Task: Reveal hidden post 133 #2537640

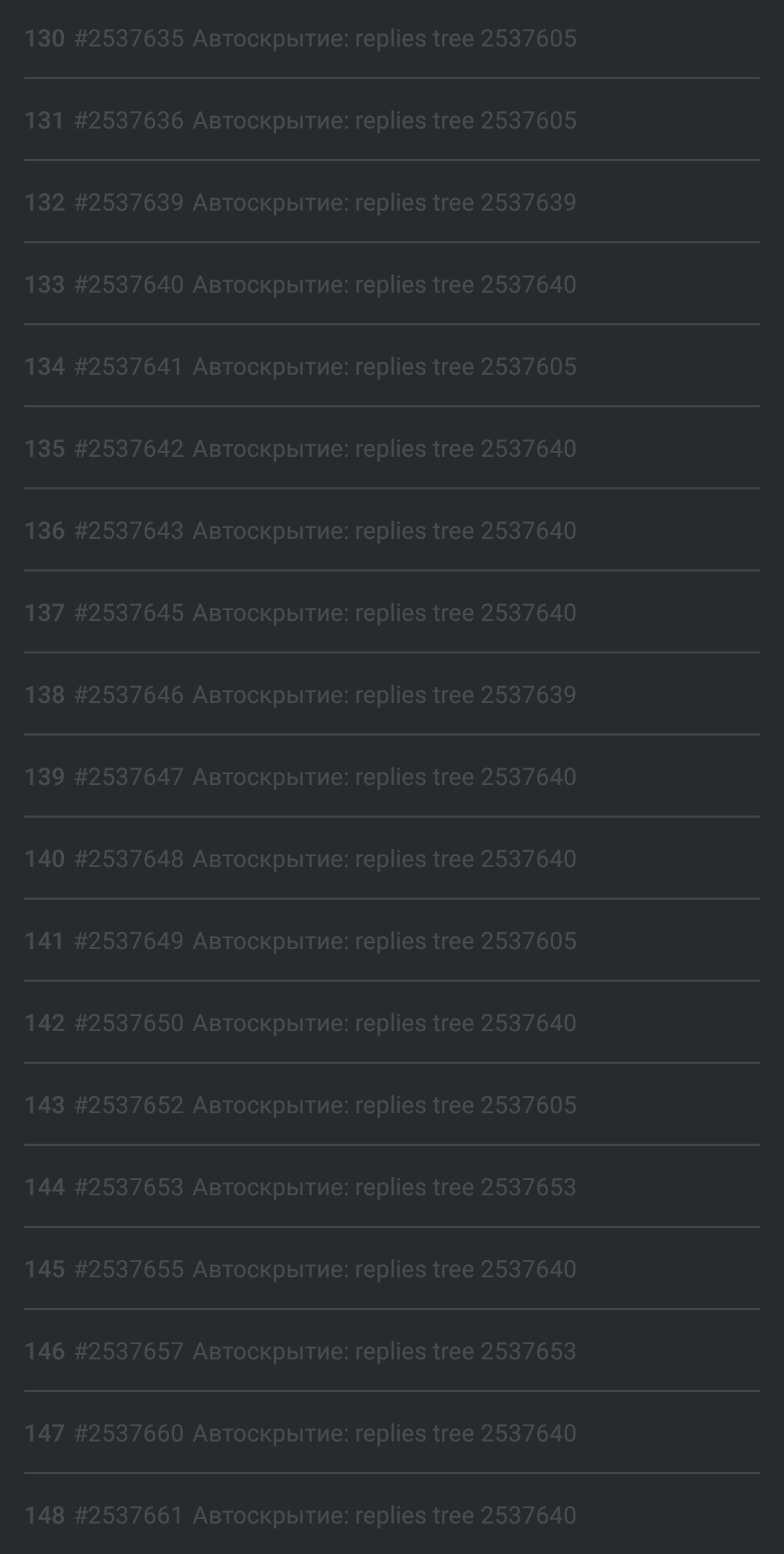Action: [x=392, y=284]
